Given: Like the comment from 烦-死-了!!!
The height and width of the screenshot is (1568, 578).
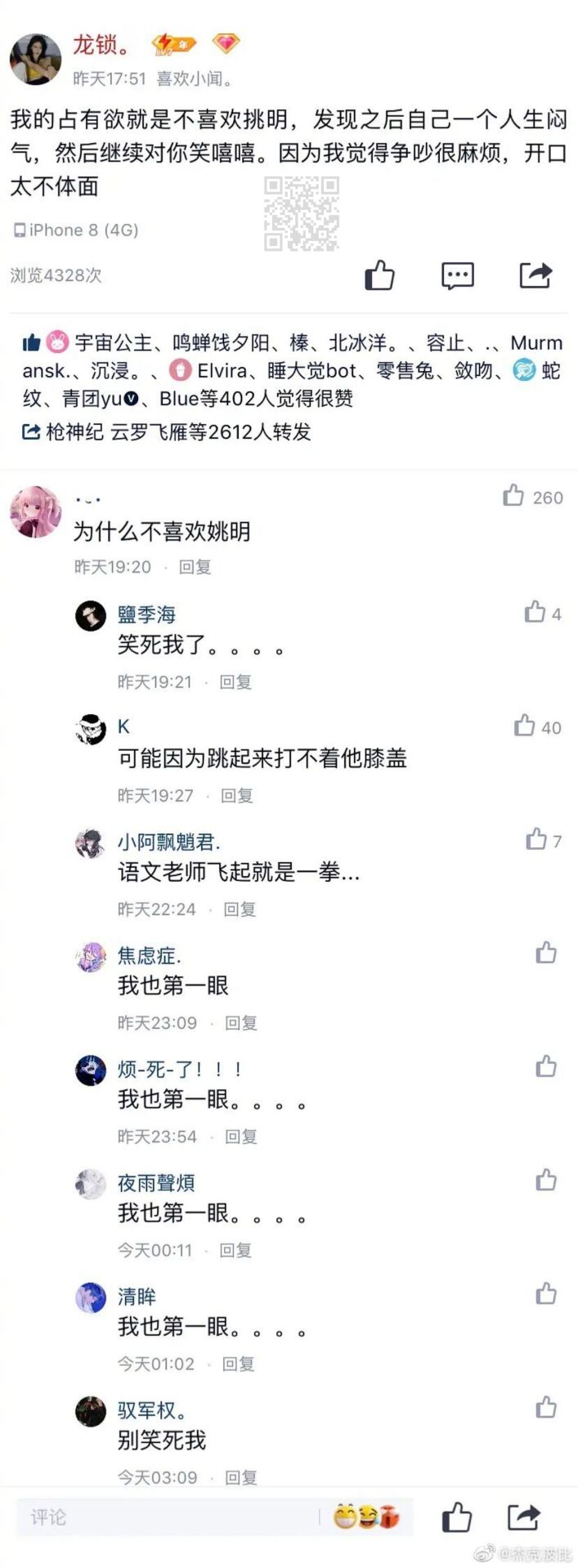Looking at the screenshot, I should click(x=546, y=1066).
